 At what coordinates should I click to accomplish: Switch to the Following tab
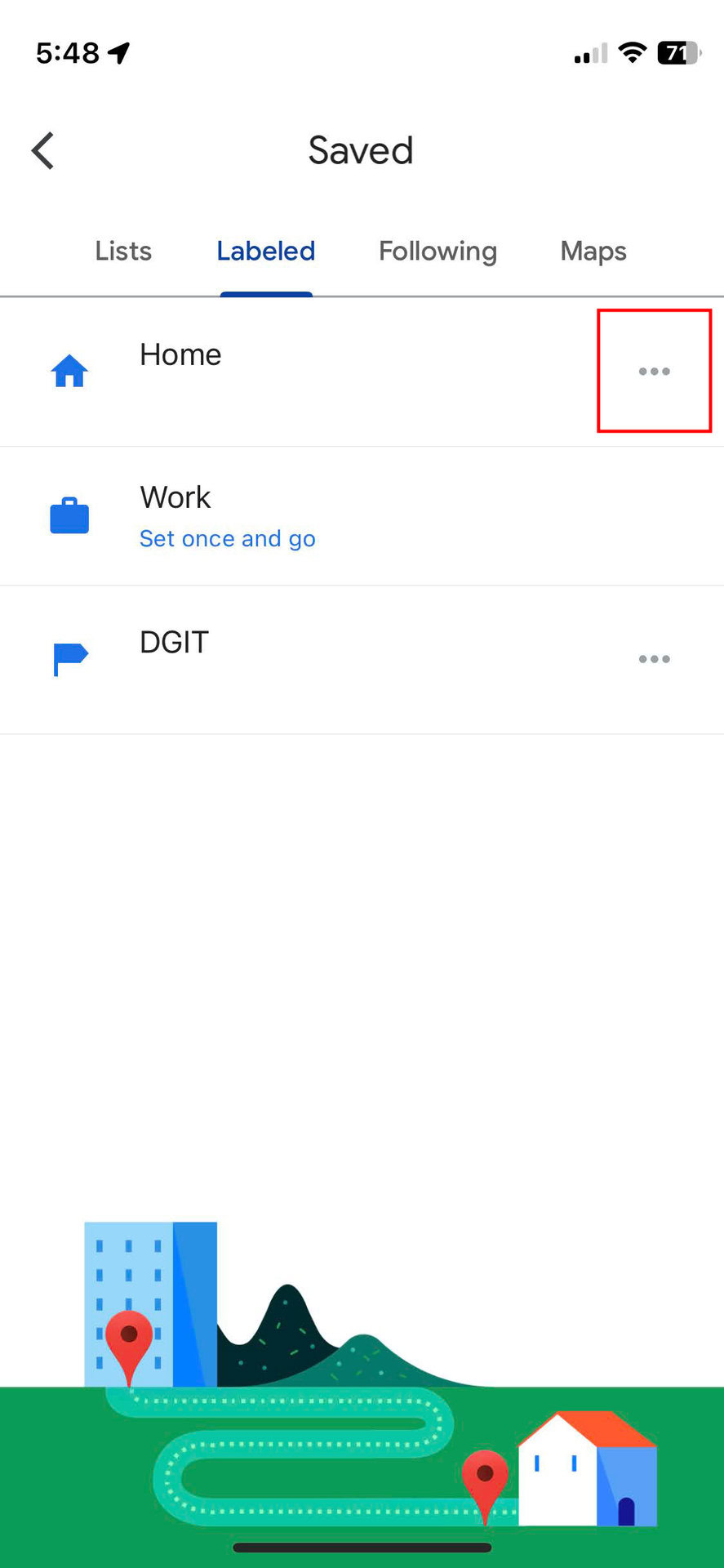[x=438, y=252]
